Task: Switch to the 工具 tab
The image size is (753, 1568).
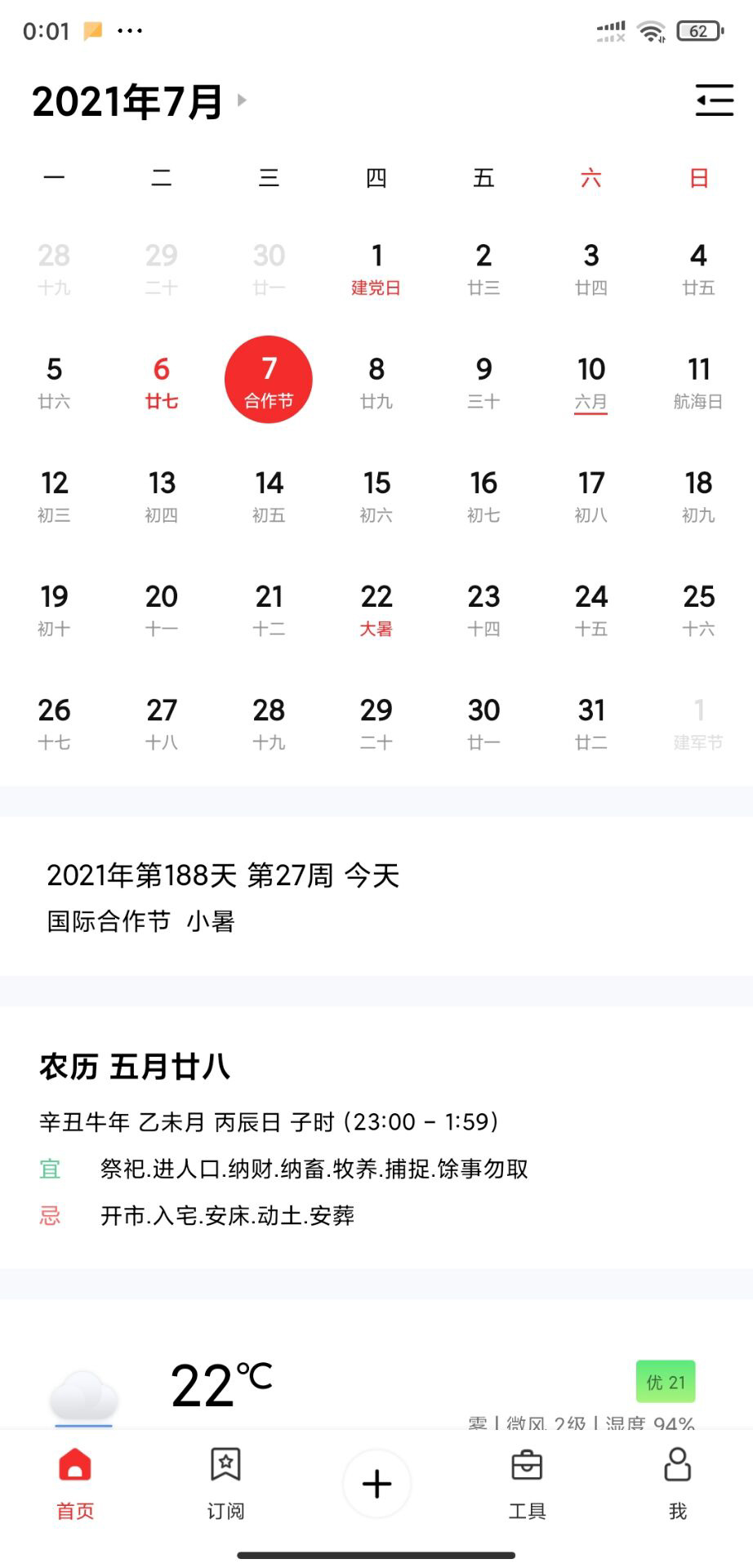Action: click(x=527, y=1483)
